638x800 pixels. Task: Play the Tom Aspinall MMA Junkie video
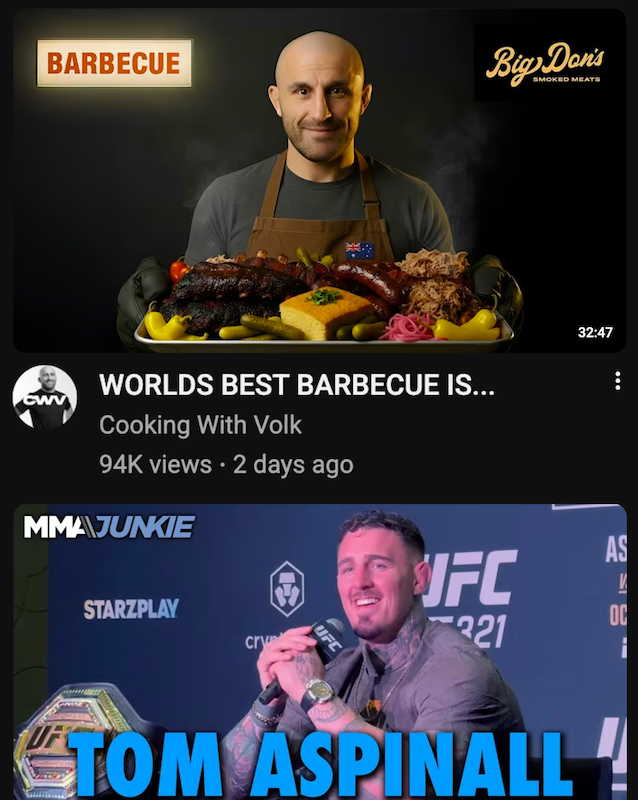pyautogui.click(x=319, y=650)
